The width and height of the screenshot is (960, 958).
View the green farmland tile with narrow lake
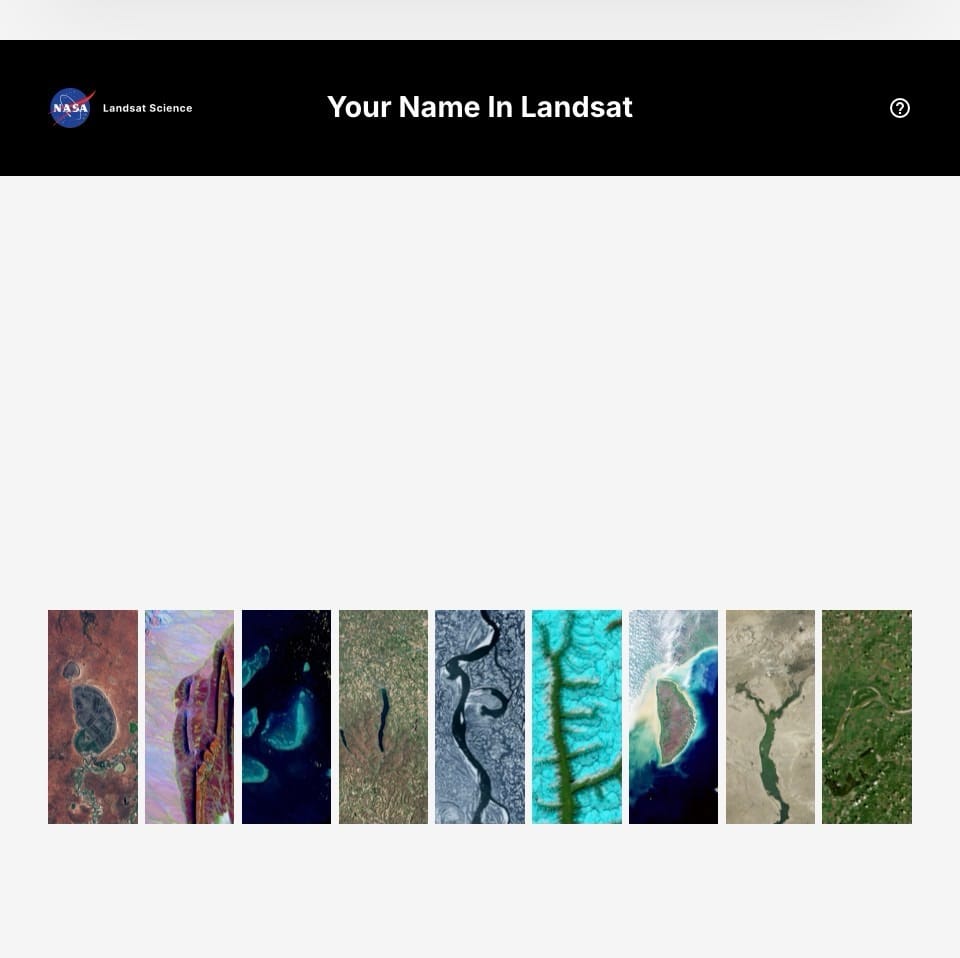coord(383,717)
